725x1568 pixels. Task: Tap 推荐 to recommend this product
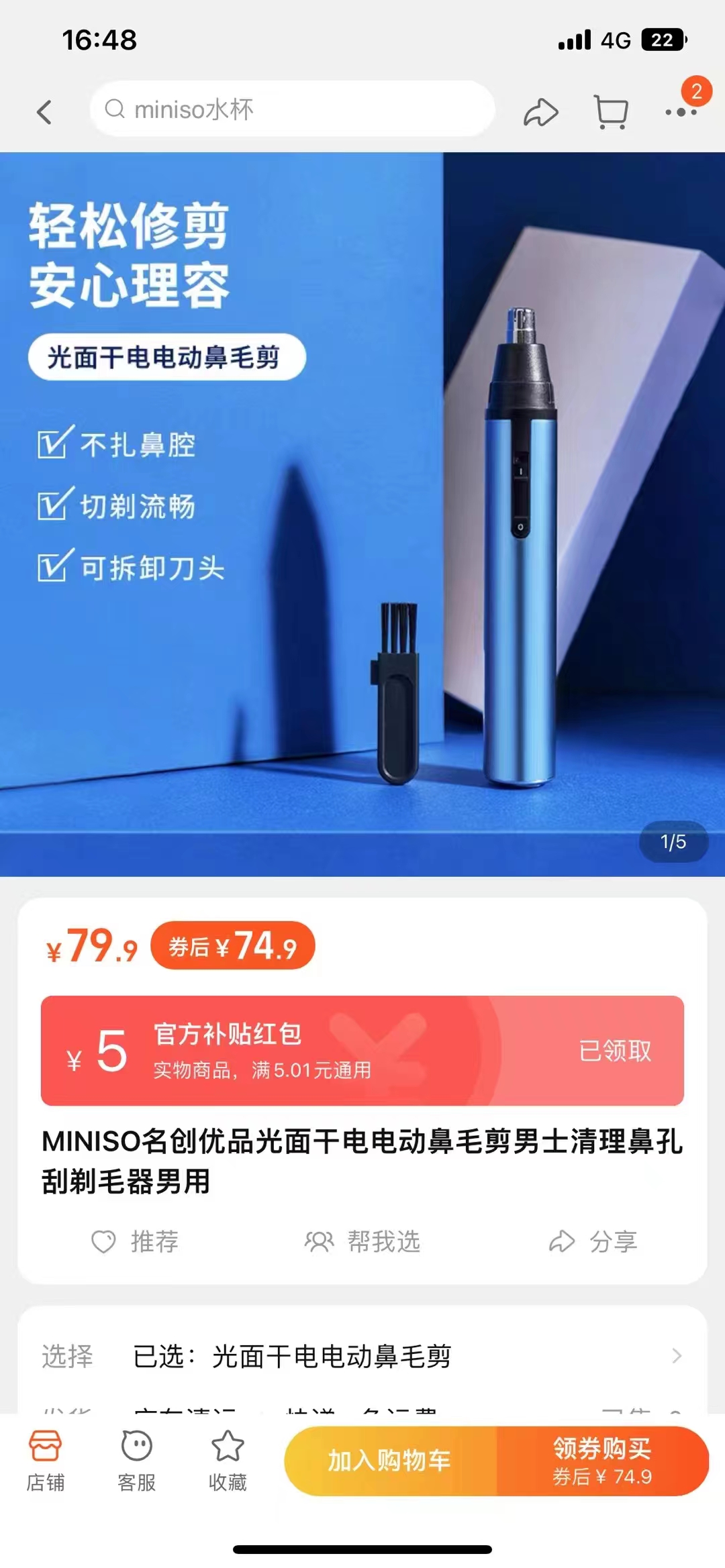tap(136, 1241)
